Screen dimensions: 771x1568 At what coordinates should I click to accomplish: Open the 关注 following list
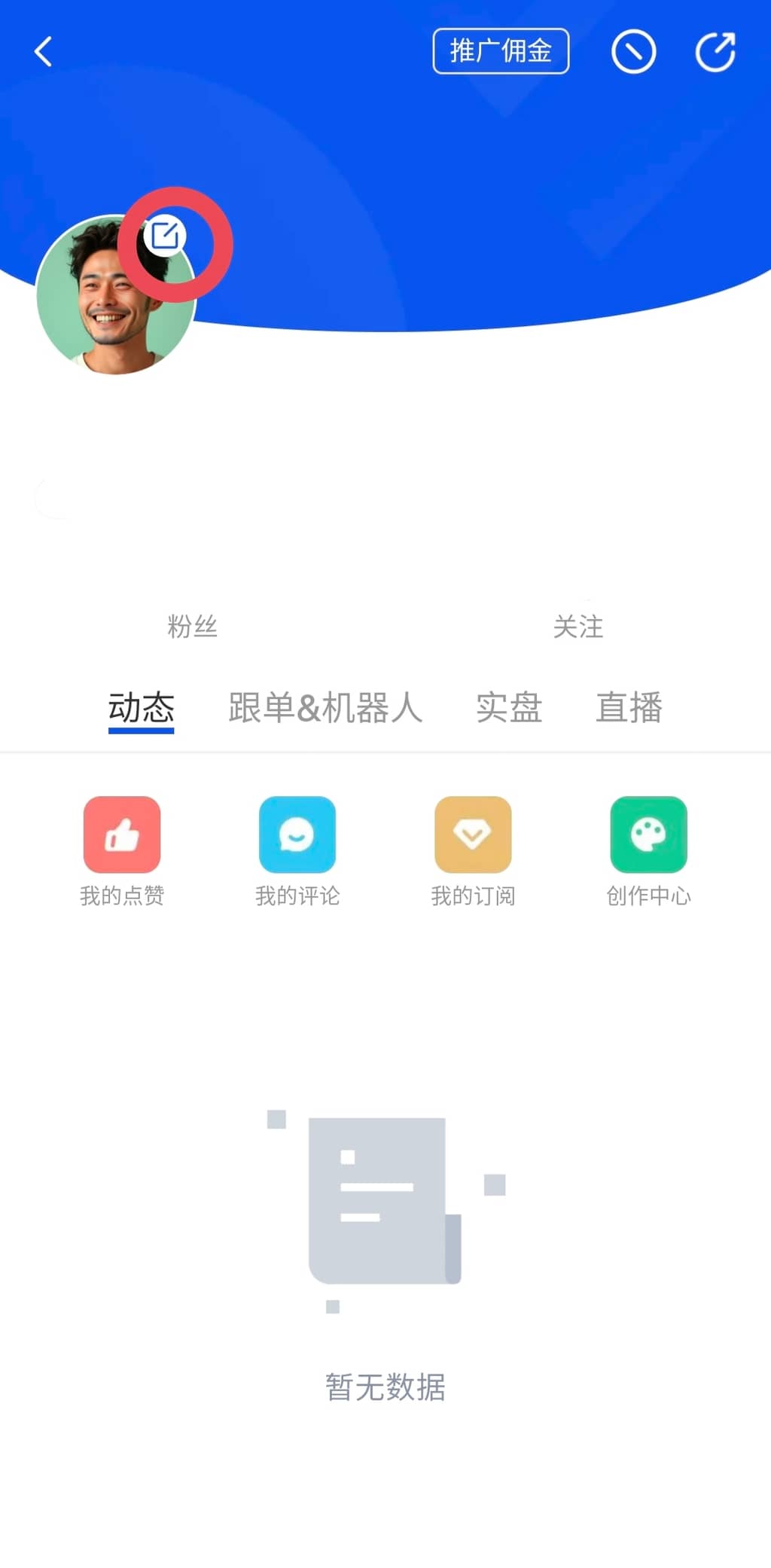point(578,626)
